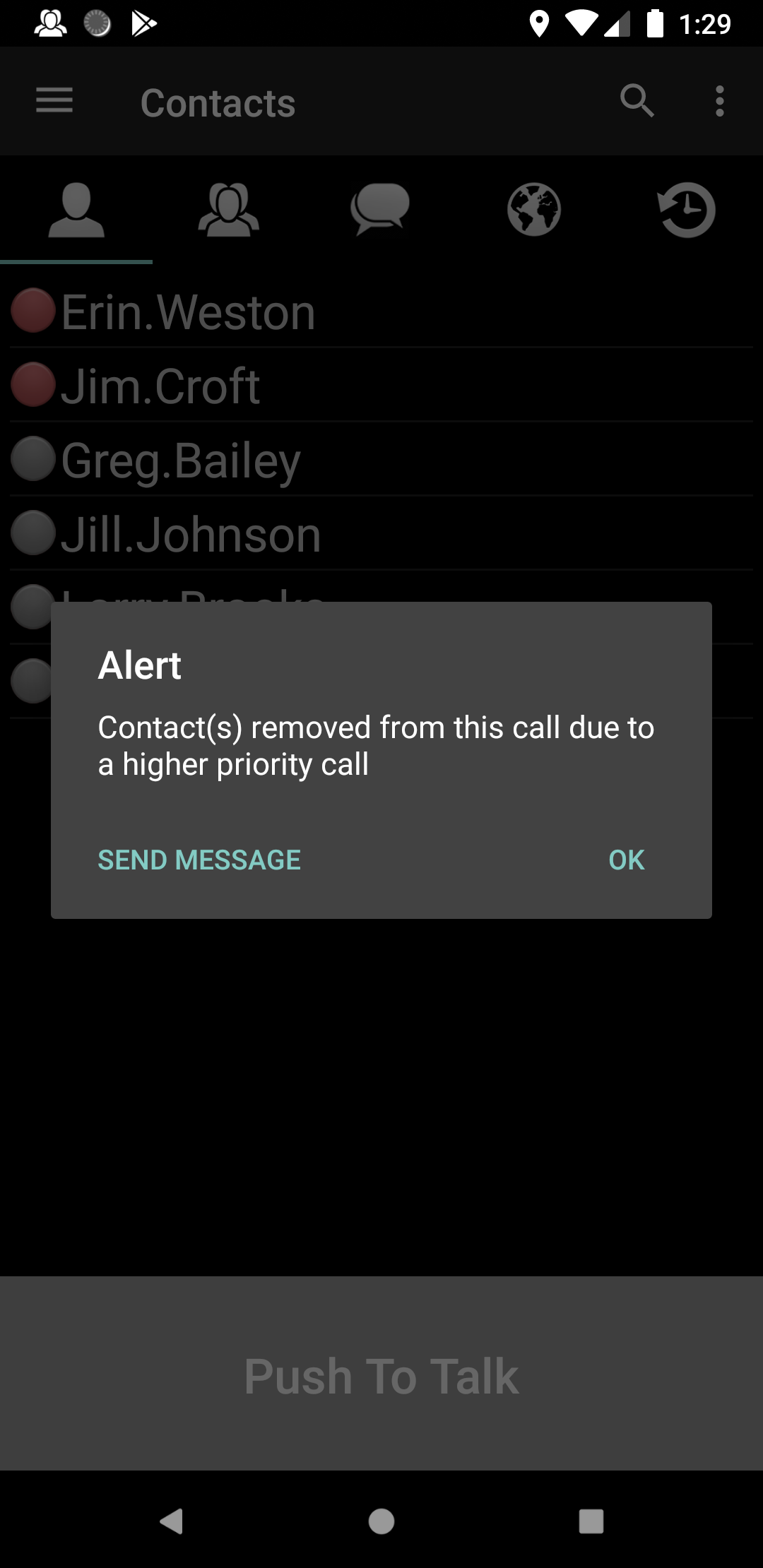The height and width of the screenshot is (1568, 763).
Task: Select contact Jim.Croft
Action: click(x=381, y=386)
